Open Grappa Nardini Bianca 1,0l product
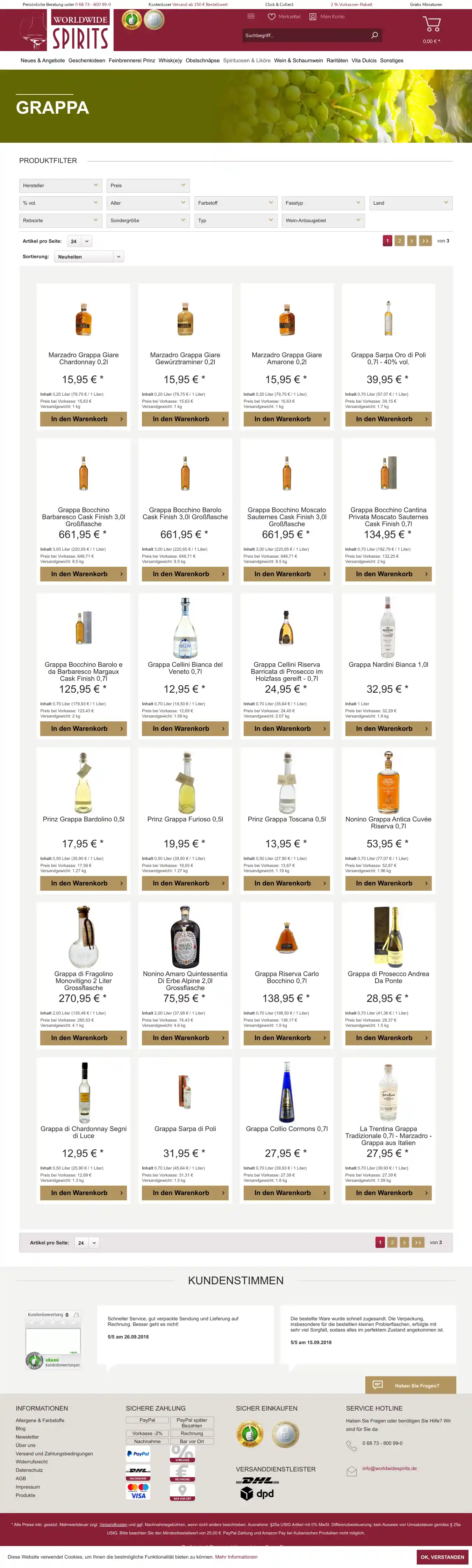The height and width of the screenshot is (1568, 472). (x=388, y=665)
